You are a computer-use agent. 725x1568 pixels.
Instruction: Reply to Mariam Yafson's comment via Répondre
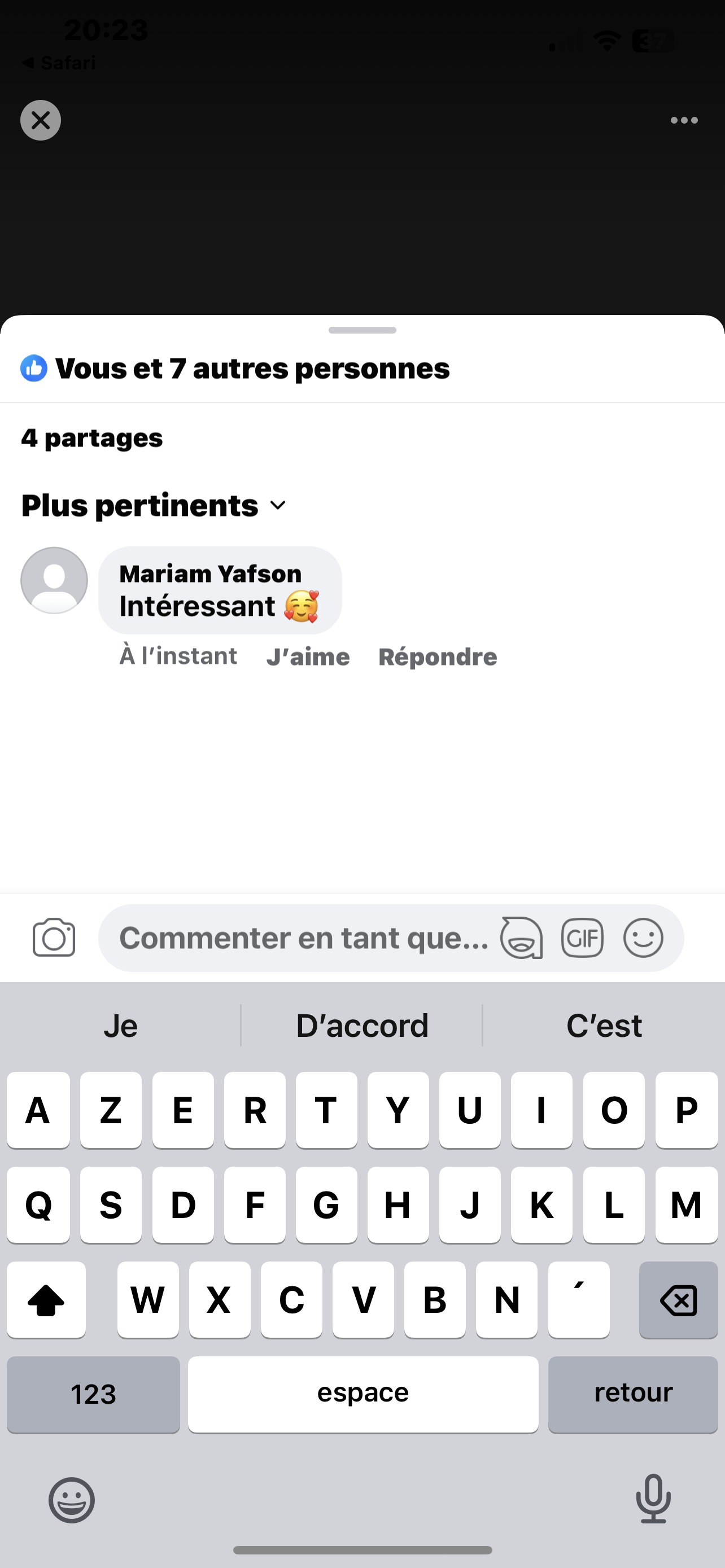click(x=437, y=656)
